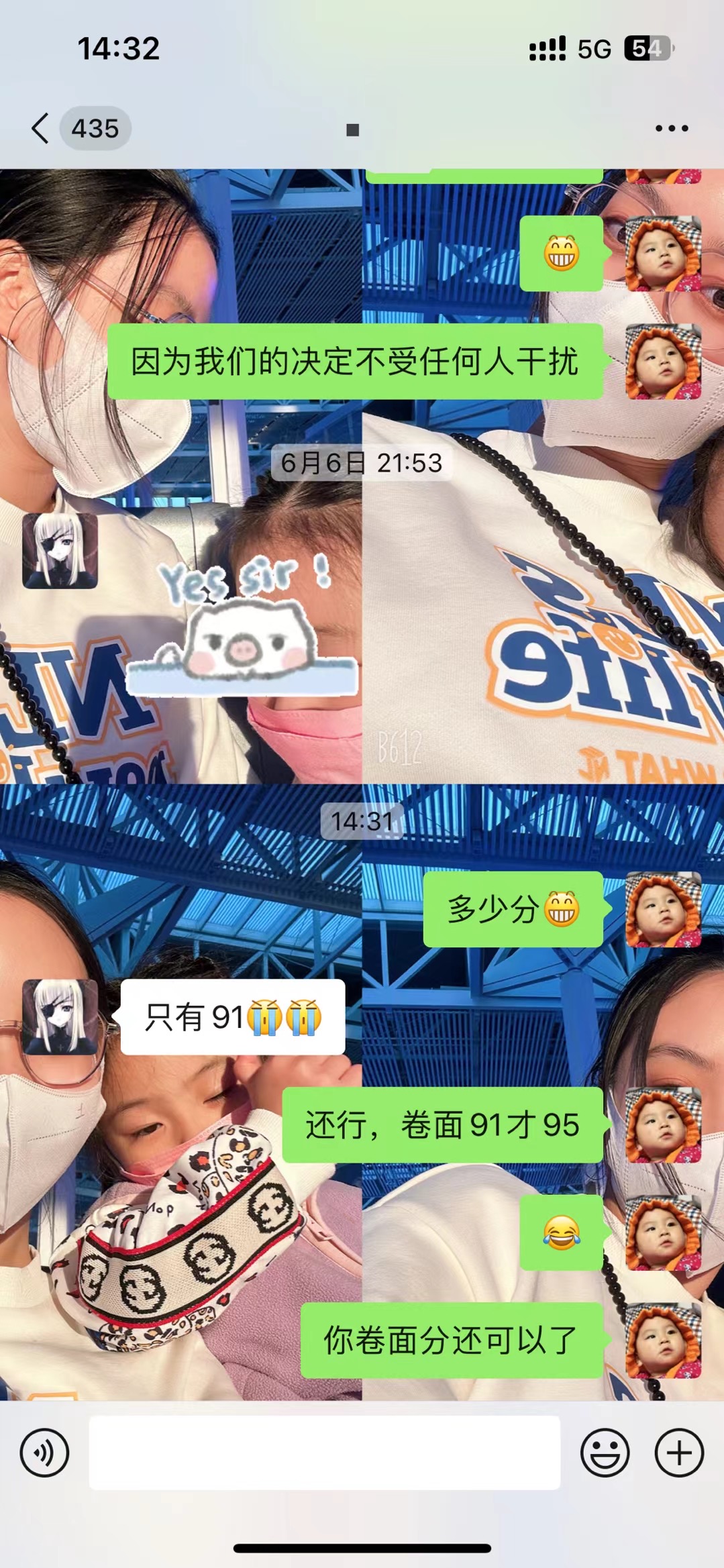Tap the avatar beside 因为我们的决定不受任何人干扰
The height and width of the screenshot is (1568, 724).
tap(663, 362)
